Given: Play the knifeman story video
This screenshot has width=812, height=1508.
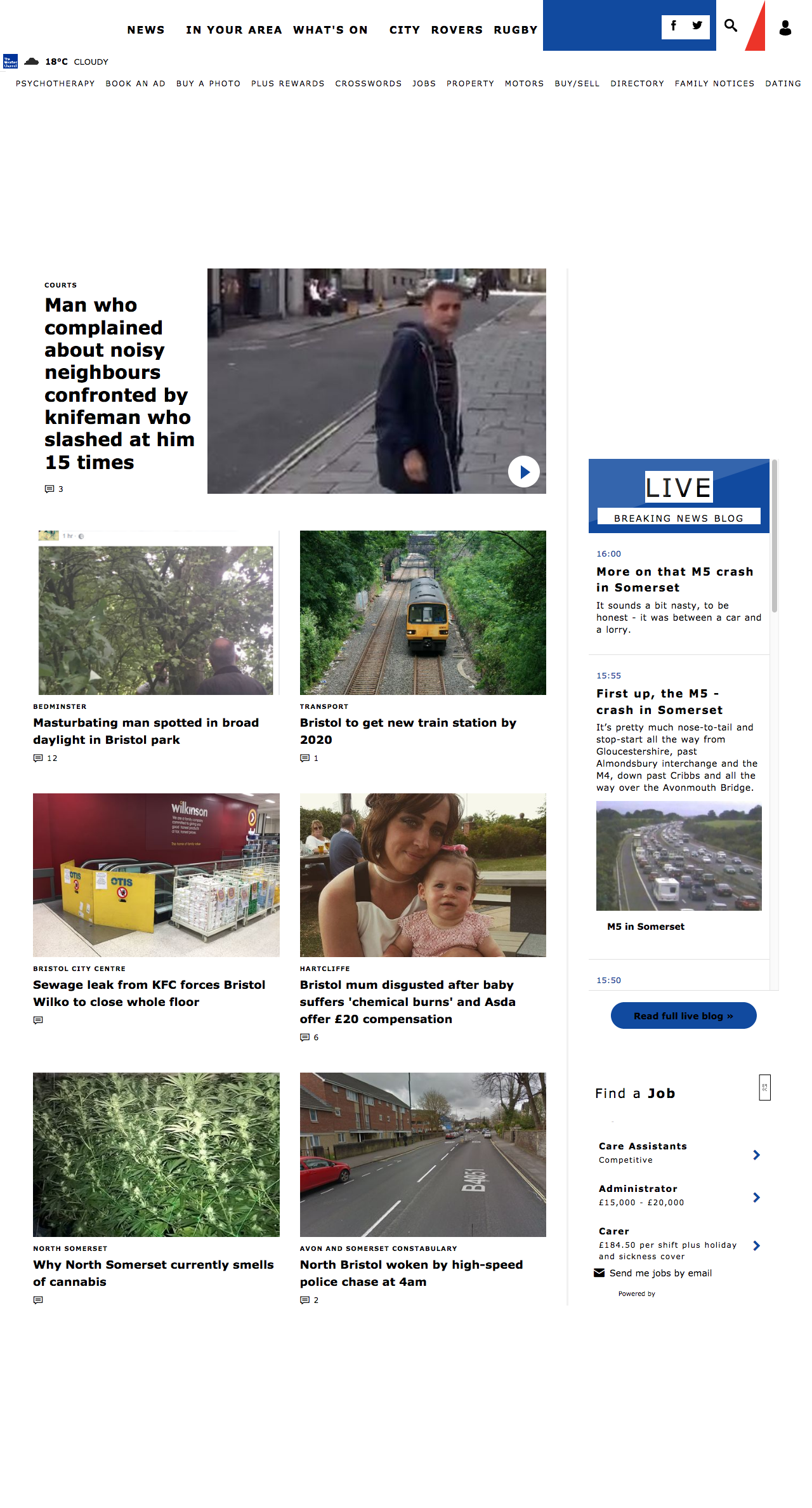Looking at the screenshot, I should (x=524, y=472).
